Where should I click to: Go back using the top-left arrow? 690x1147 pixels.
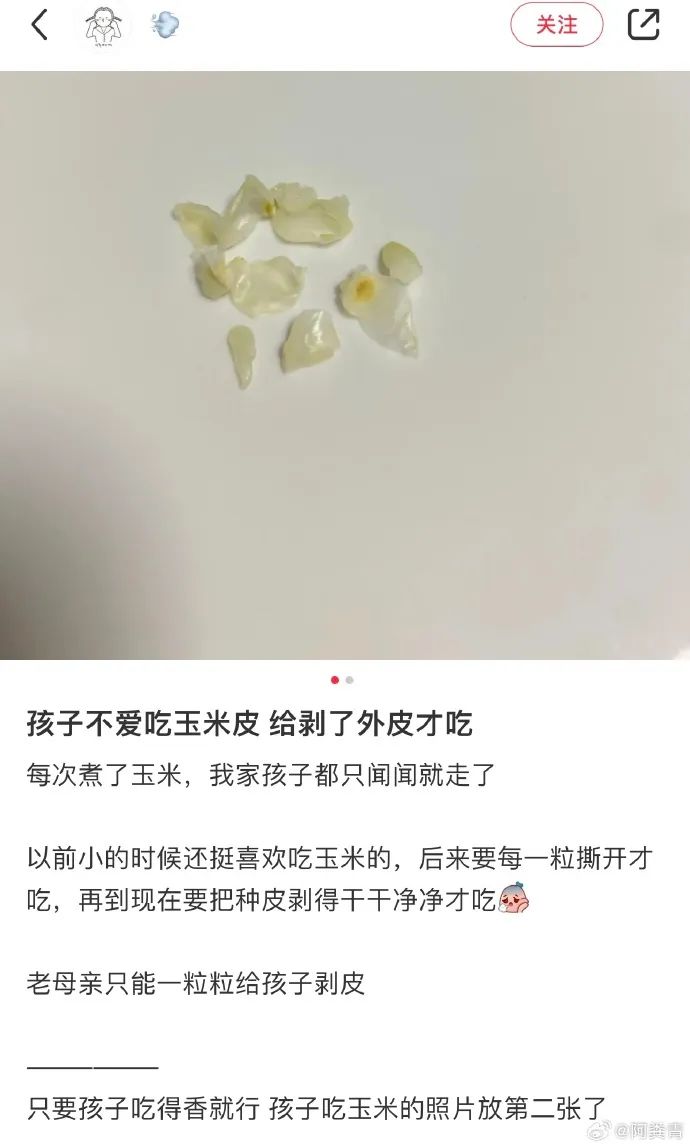[x=40, y=25]
